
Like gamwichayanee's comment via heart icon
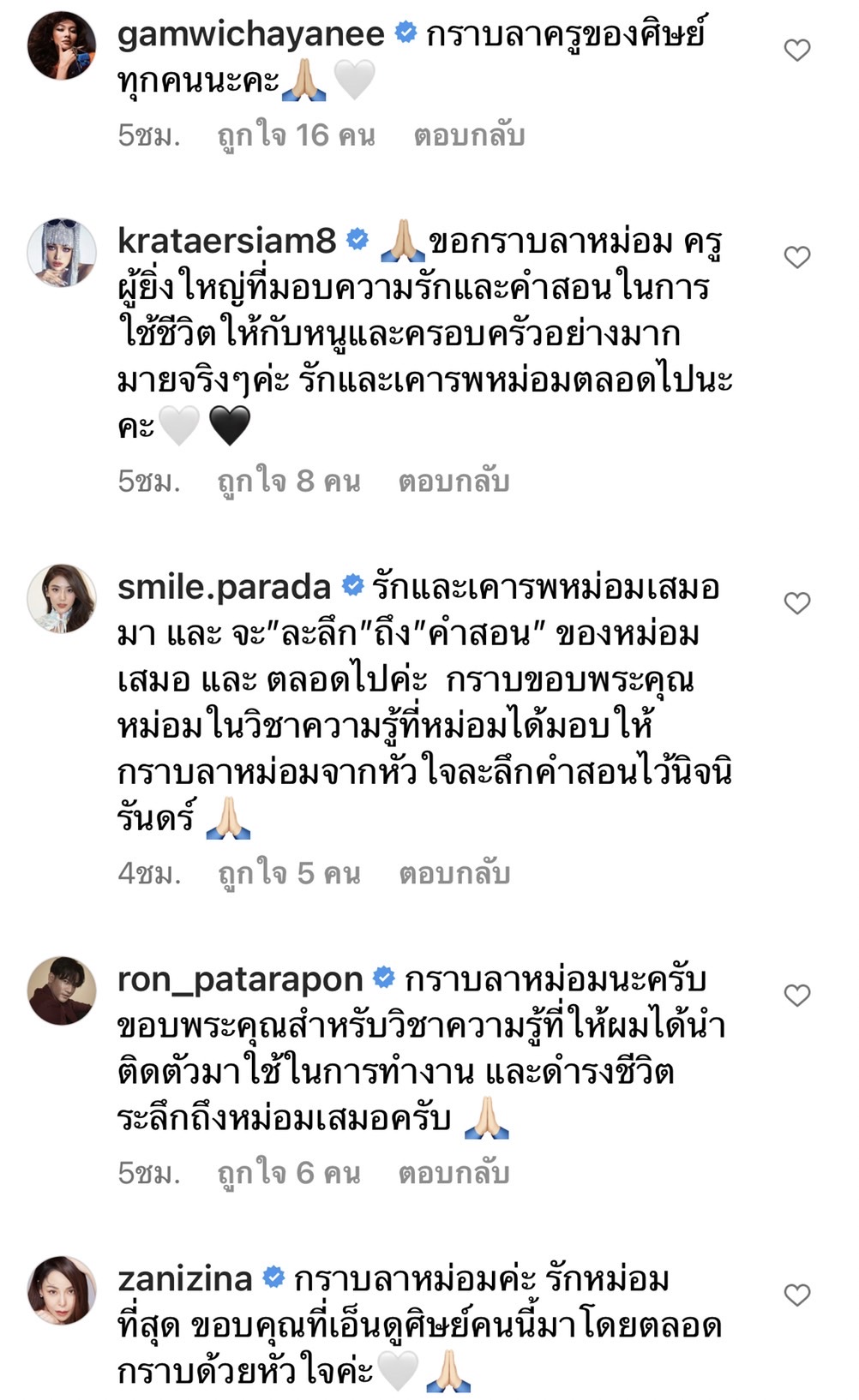click(x=796, y=51)
